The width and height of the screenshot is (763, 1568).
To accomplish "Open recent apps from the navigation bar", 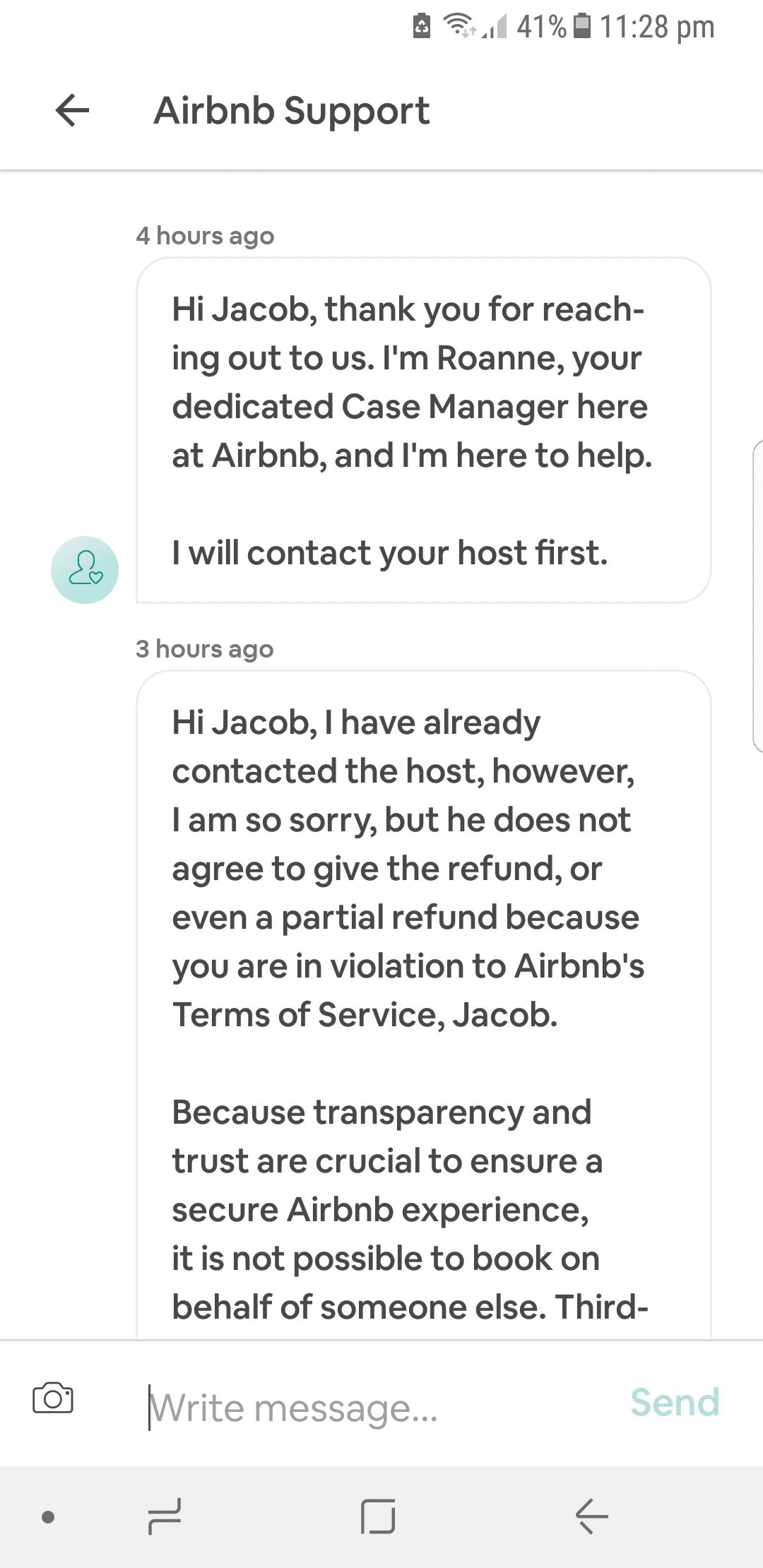I will [165, 1516].
